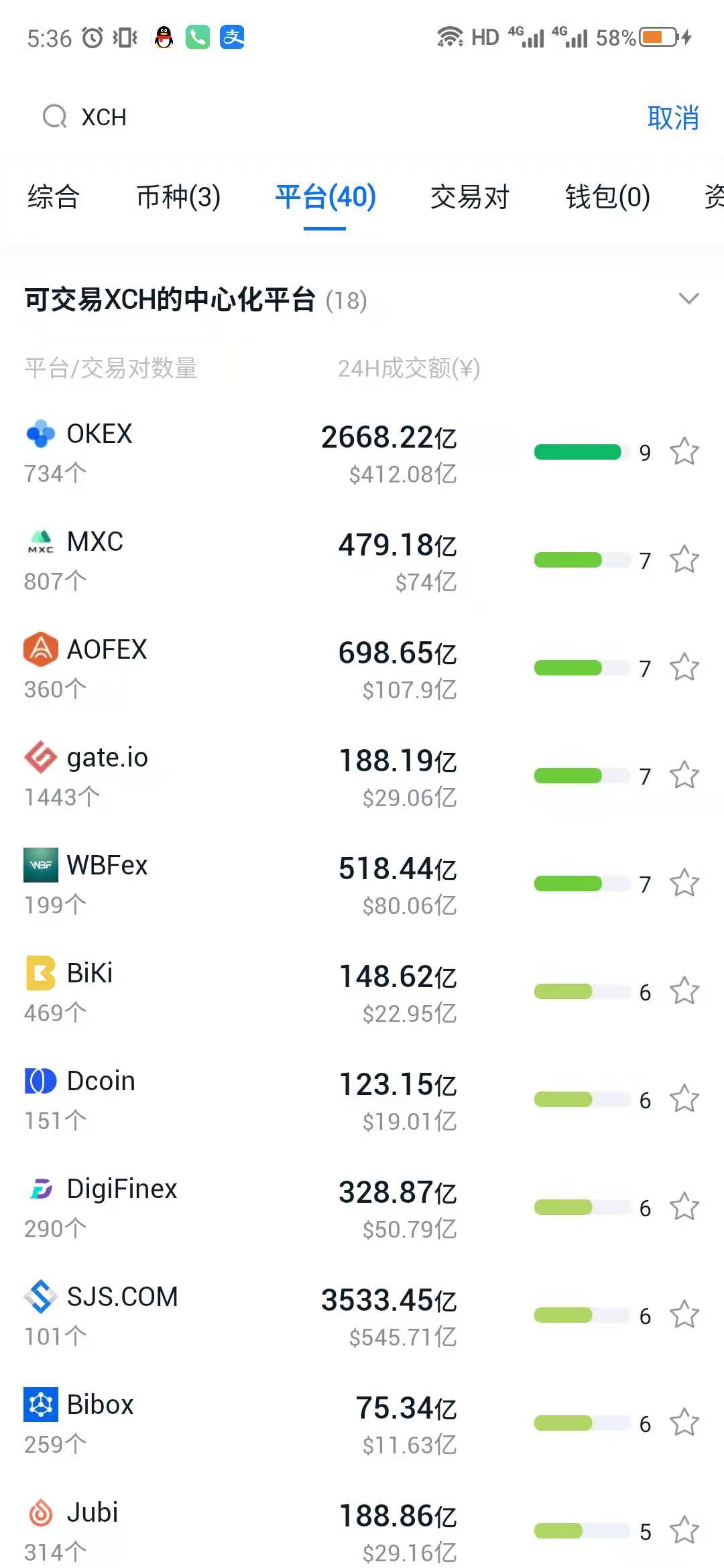Click the search magnifier icon
Screen dimensions: 724x1568
54,116
